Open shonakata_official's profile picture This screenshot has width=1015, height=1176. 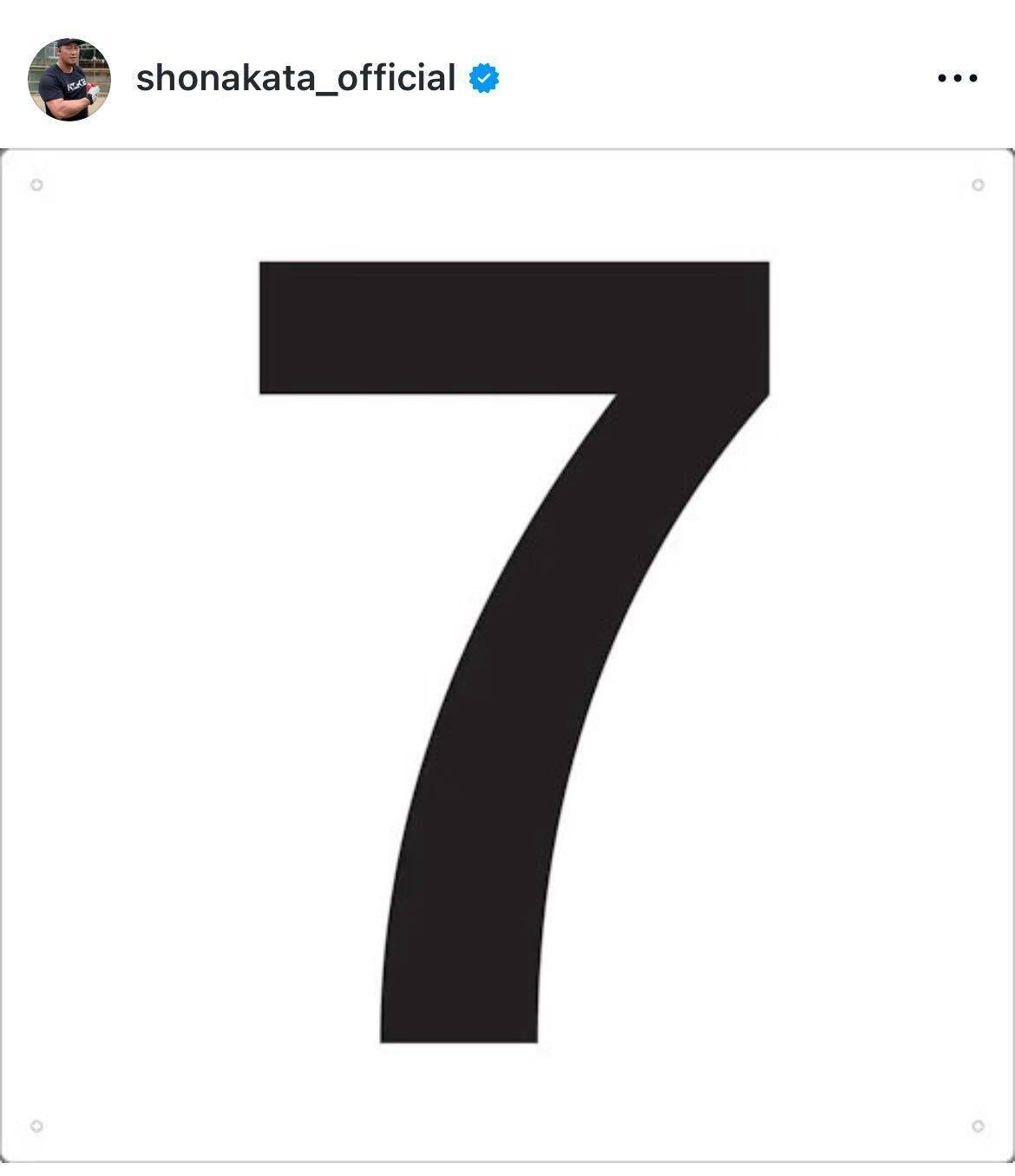click(69, 79)
